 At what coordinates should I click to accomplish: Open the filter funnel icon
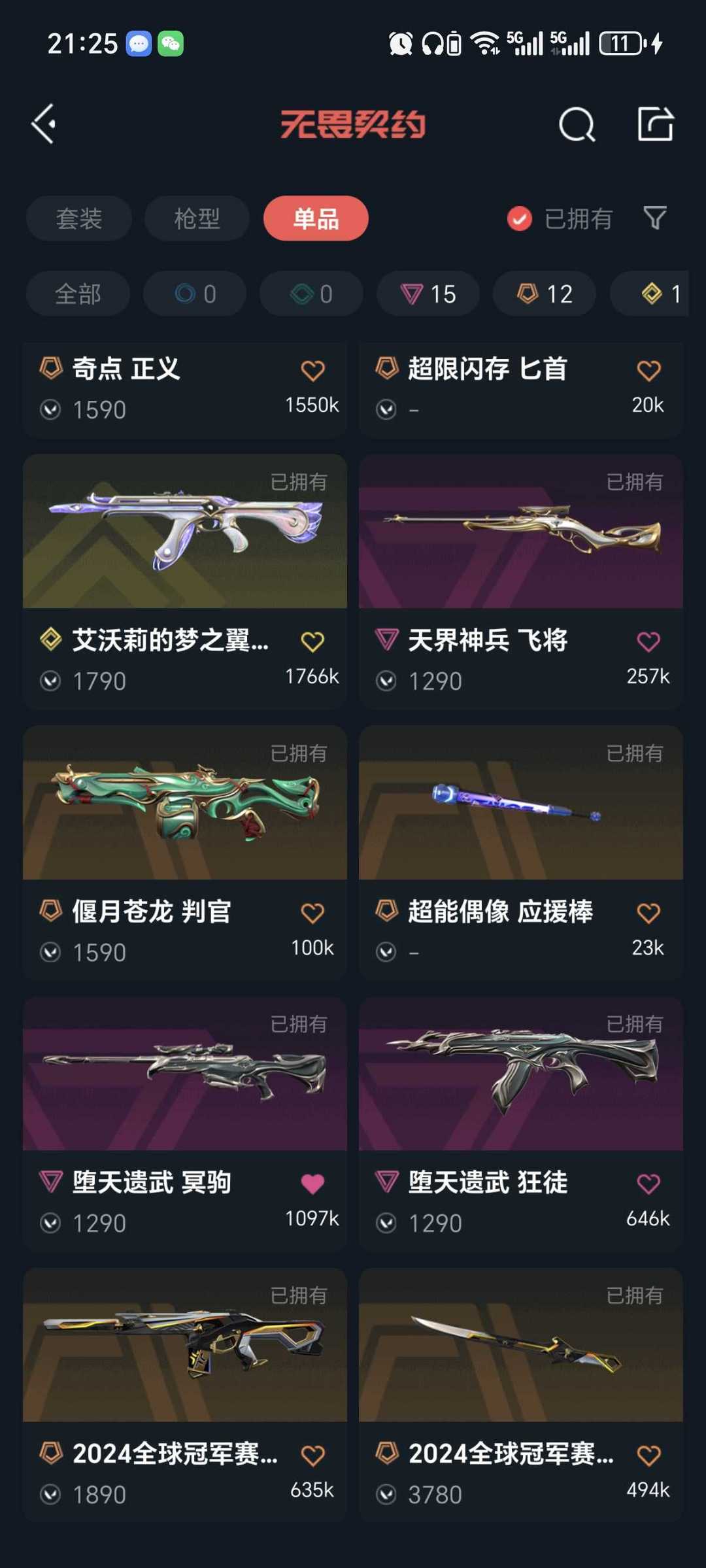[655, 218]
